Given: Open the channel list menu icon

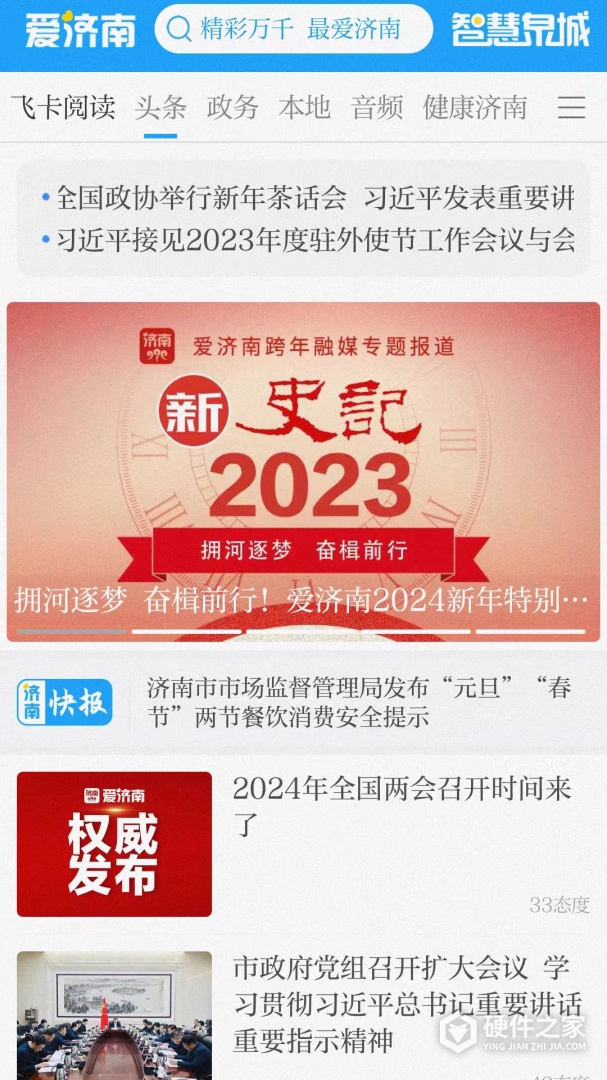Looking at the screenshot, I should tap(571, 107).
